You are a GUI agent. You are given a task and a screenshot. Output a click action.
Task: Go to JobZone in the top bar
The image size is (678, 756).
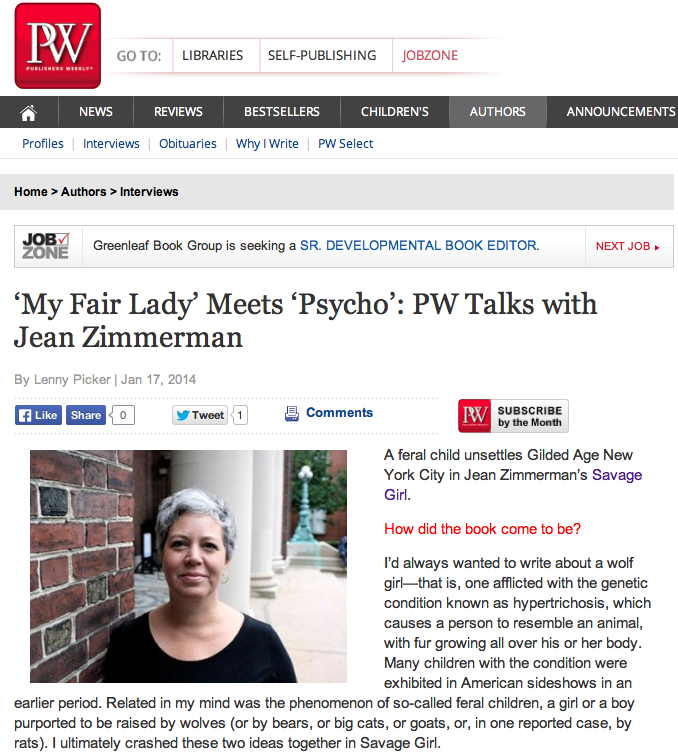430,56
